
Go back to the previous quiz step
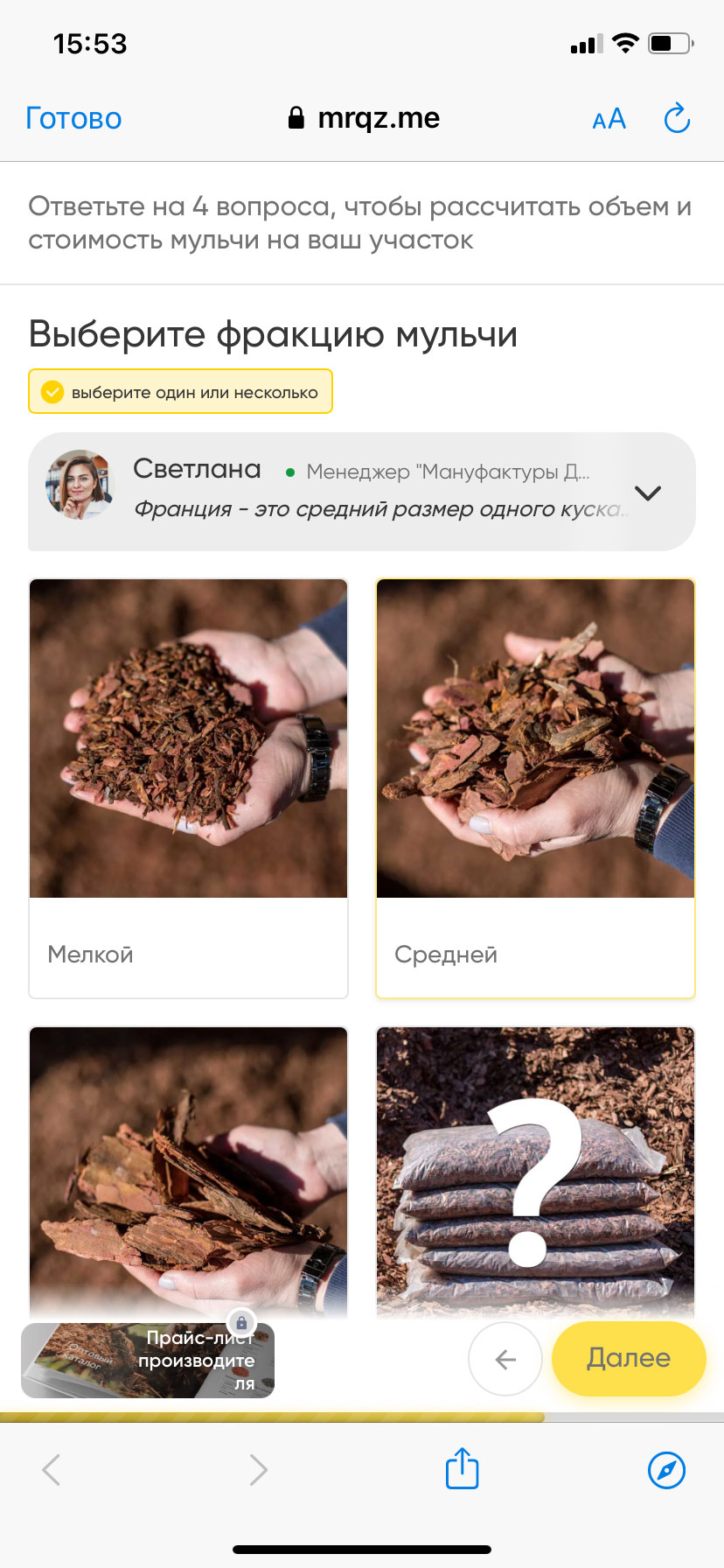pyautogui.click(x=505, y=1359)
